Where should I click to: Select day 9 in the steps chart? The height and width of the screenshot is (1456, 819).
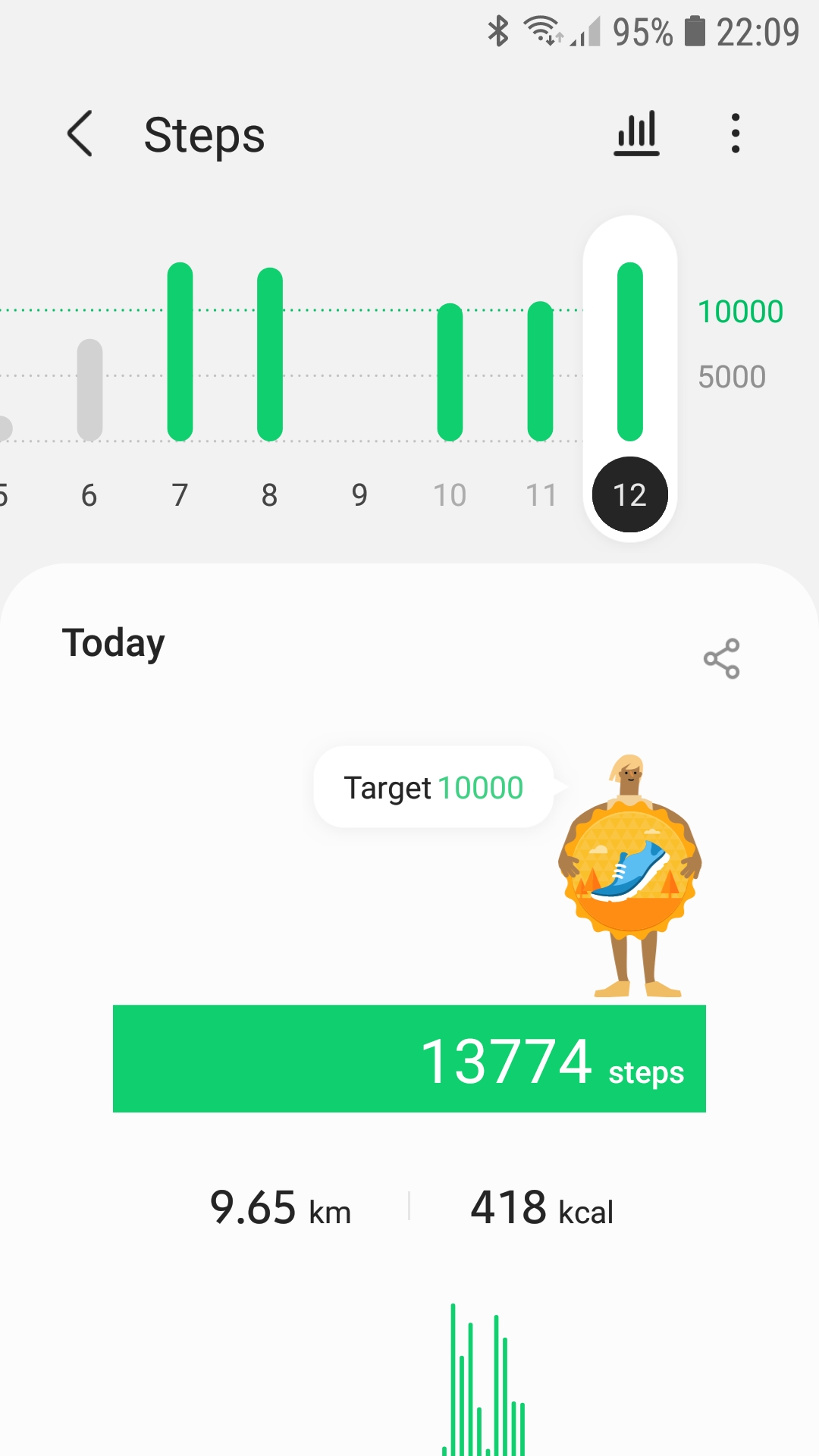359,379
